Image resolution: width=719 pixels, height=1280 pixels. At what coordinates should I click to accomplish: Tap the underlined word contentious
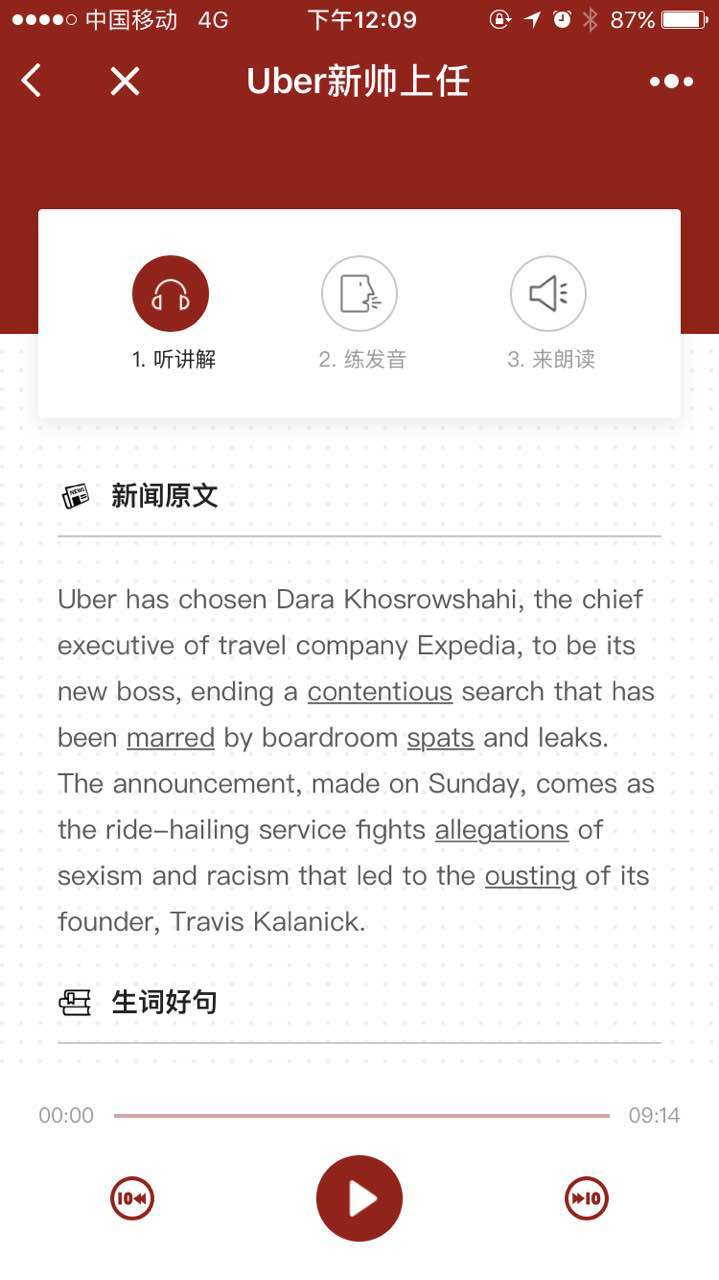coord(380,692)
